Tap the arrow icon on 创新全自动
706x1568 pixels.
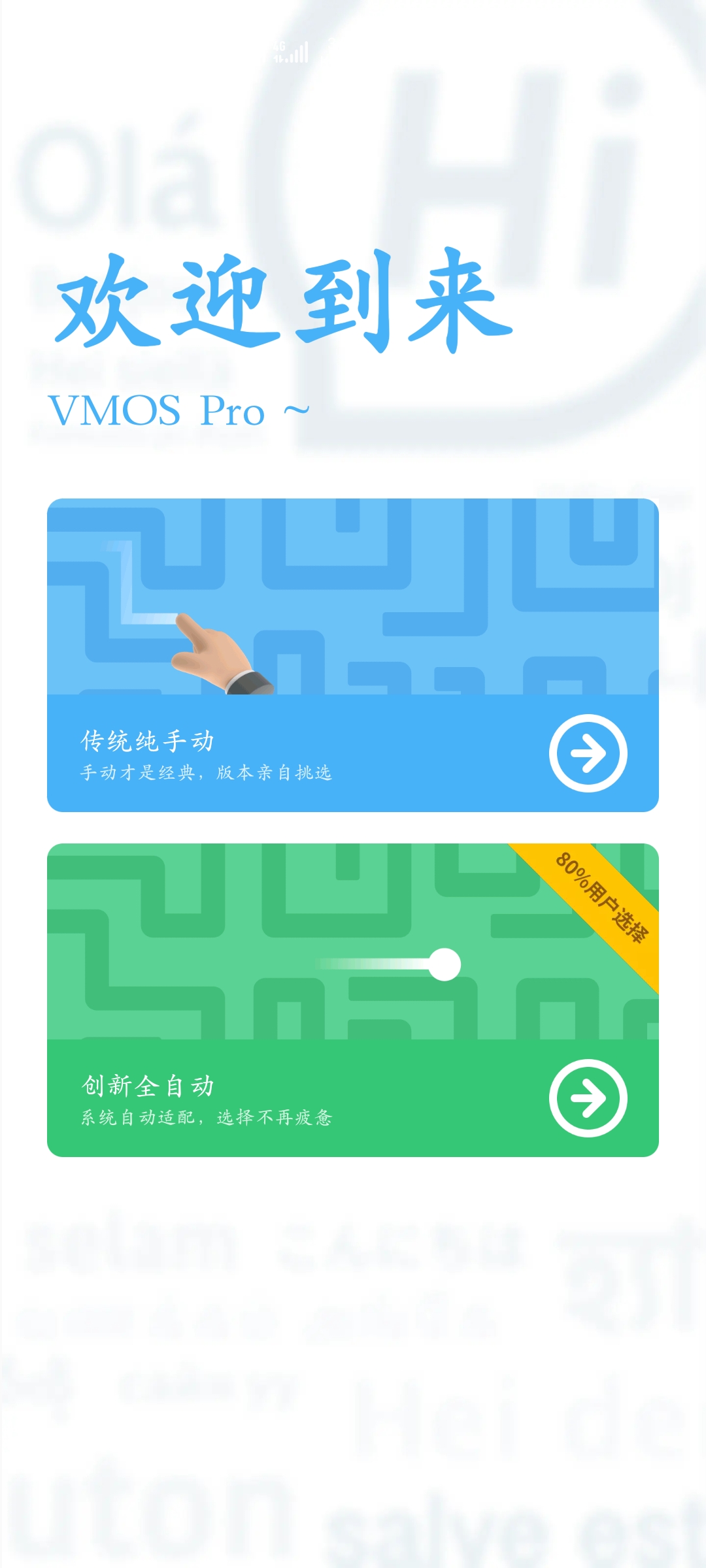pyautogui.click(x=588, y=1098)
